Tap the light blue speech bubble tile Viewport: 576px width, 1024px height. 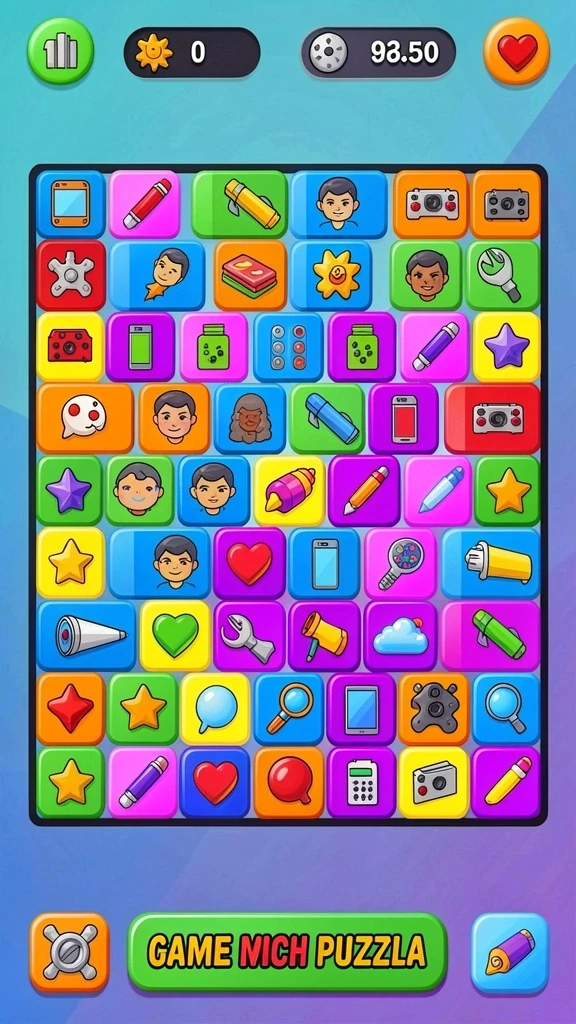(x=215, y=709)
